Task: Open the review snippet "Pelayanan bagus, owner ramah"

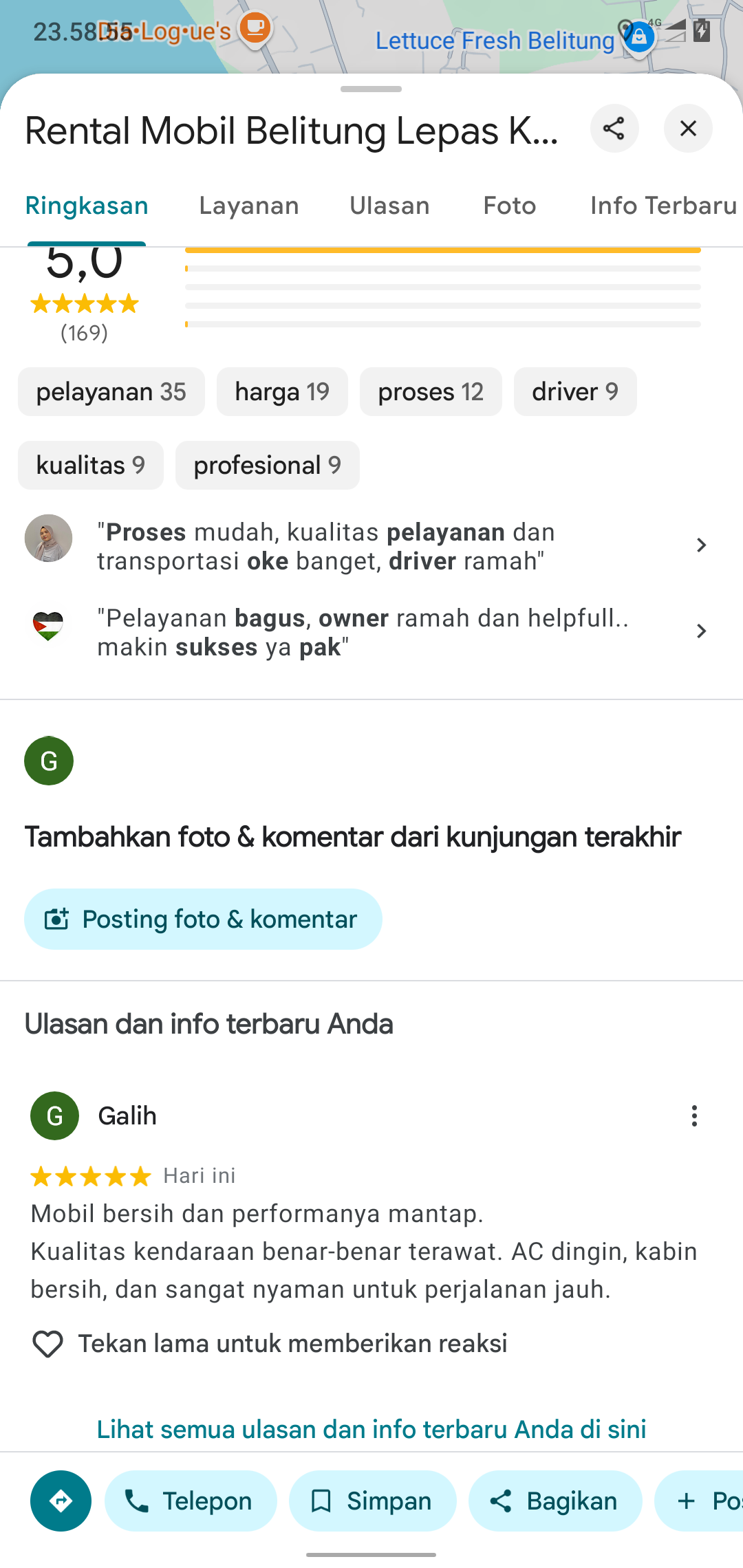Action: pos(371,632)
